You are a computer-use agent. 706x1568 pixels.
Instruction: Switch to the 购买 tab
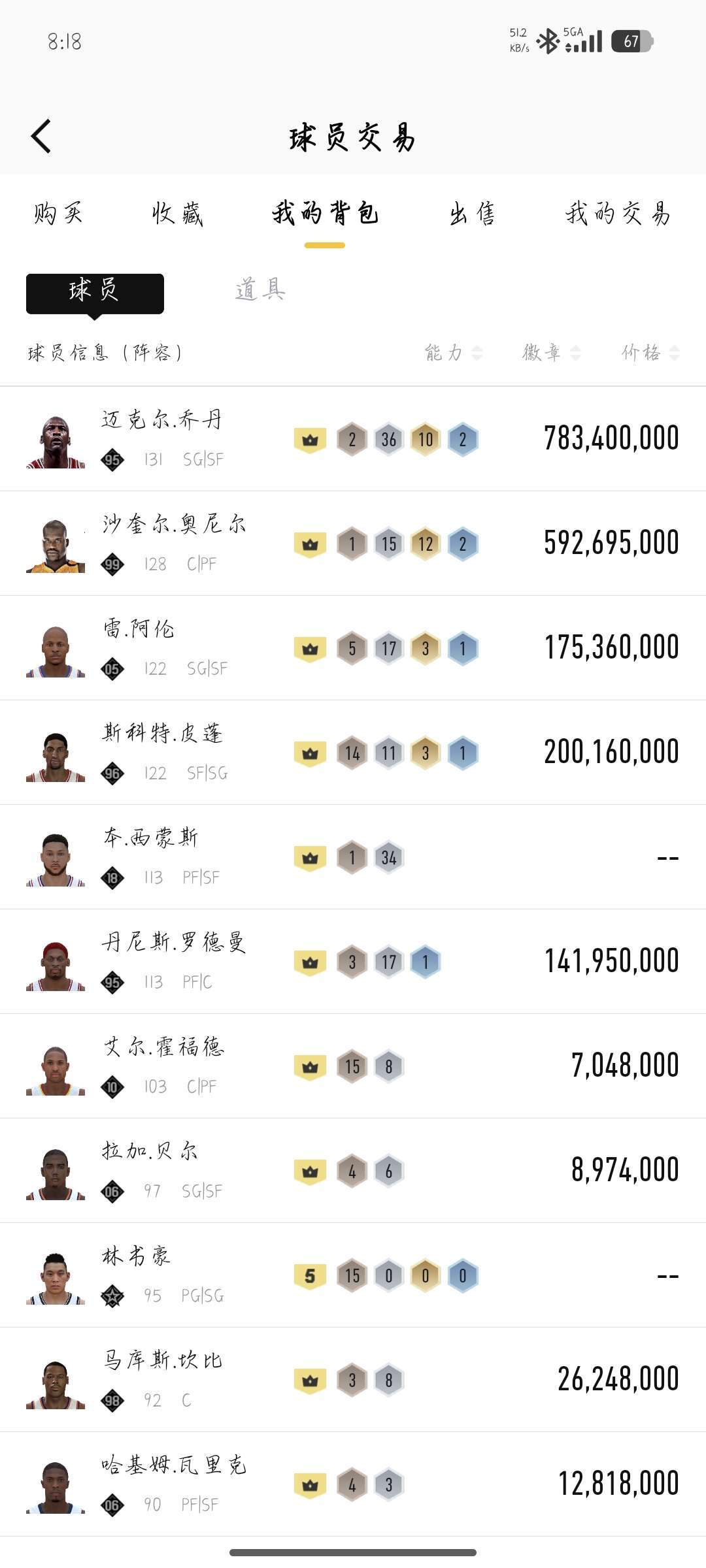click(x=58, y=214)
